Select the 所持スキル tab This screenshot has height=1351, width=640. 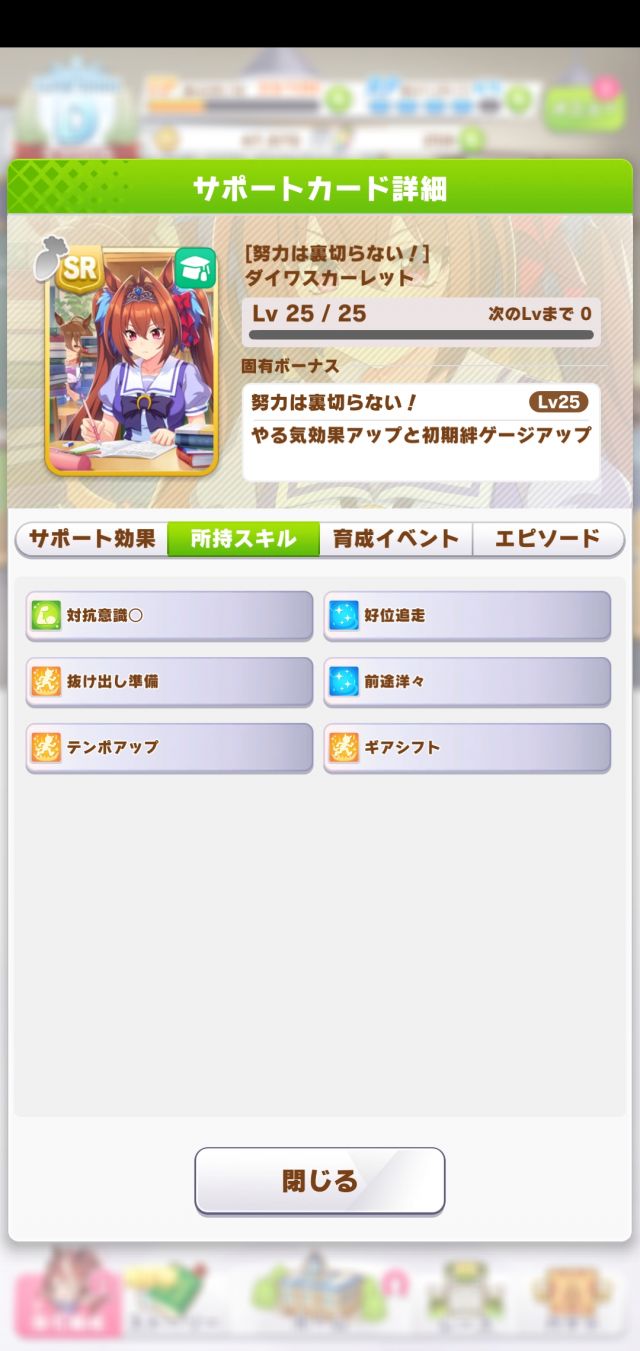pos(244,539)
